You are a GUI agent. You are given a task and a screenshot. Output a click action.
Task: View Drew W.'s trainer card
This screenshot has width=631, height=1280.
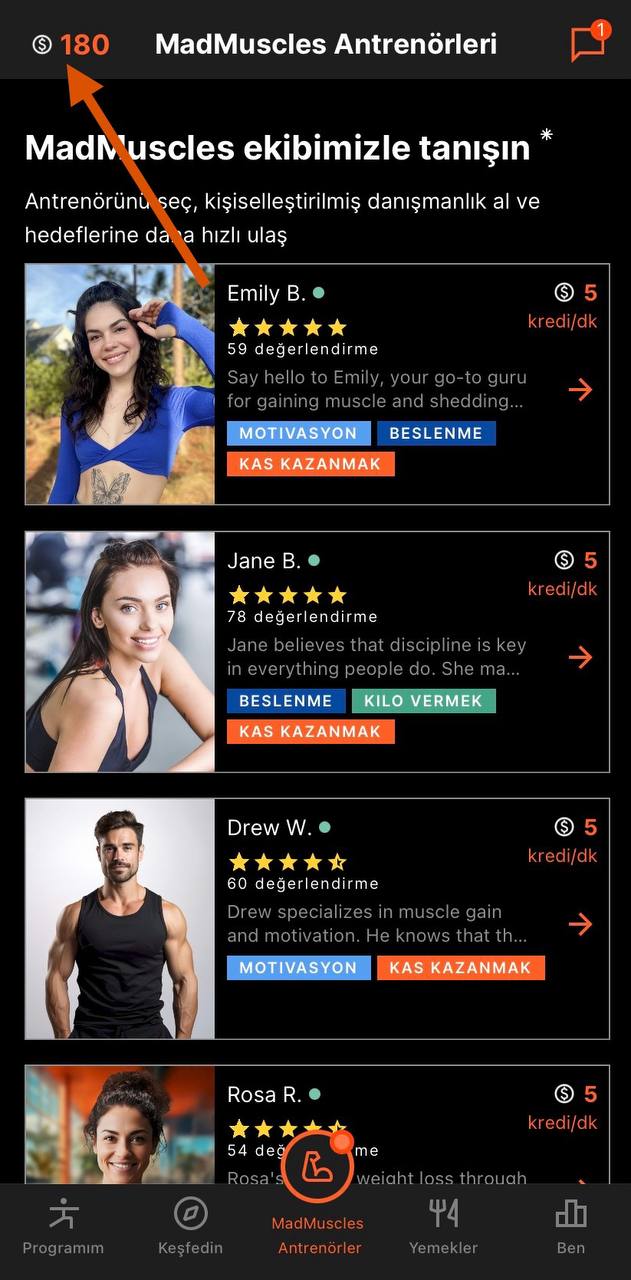[x=380, y=918]
